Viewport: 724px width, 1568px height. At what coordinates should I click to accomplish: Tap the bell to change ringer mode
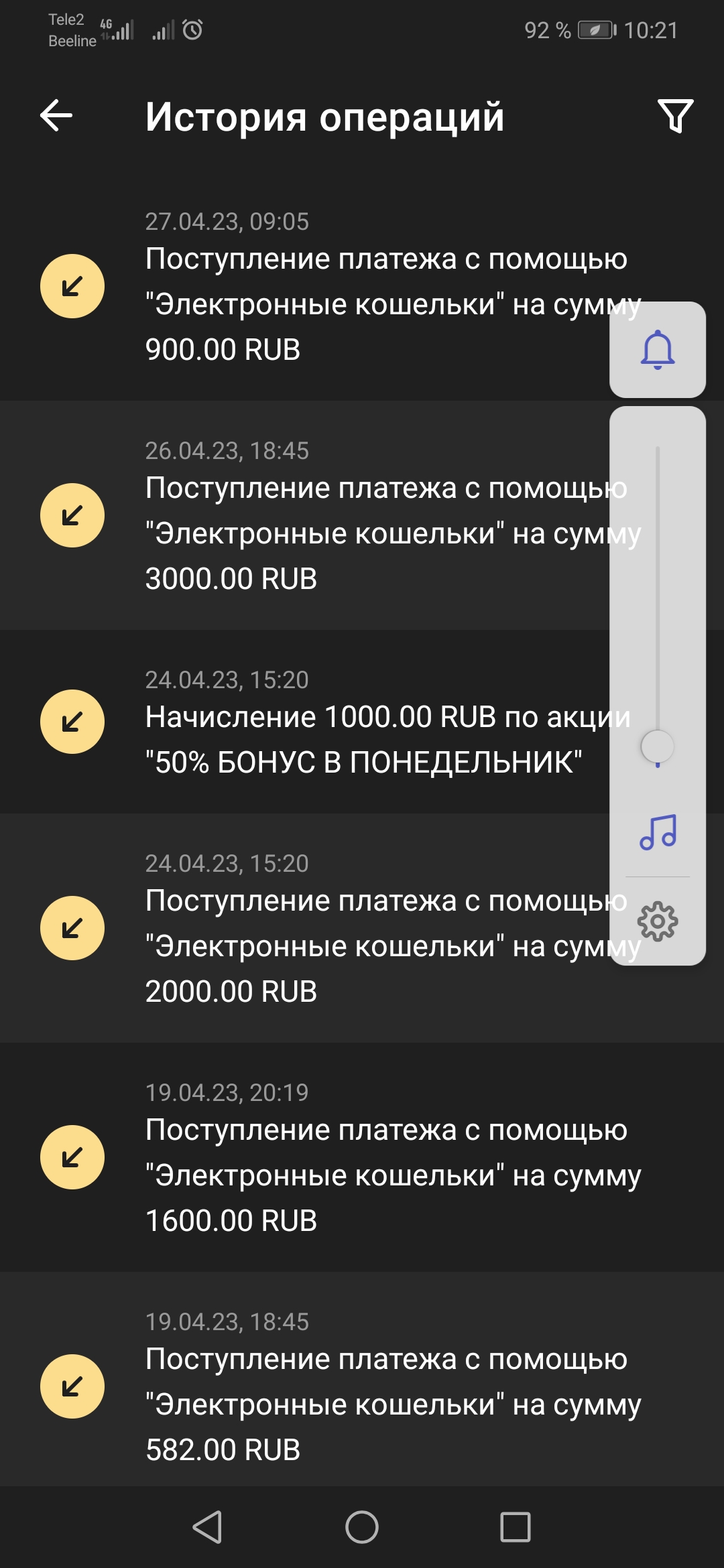coord(658,350)
